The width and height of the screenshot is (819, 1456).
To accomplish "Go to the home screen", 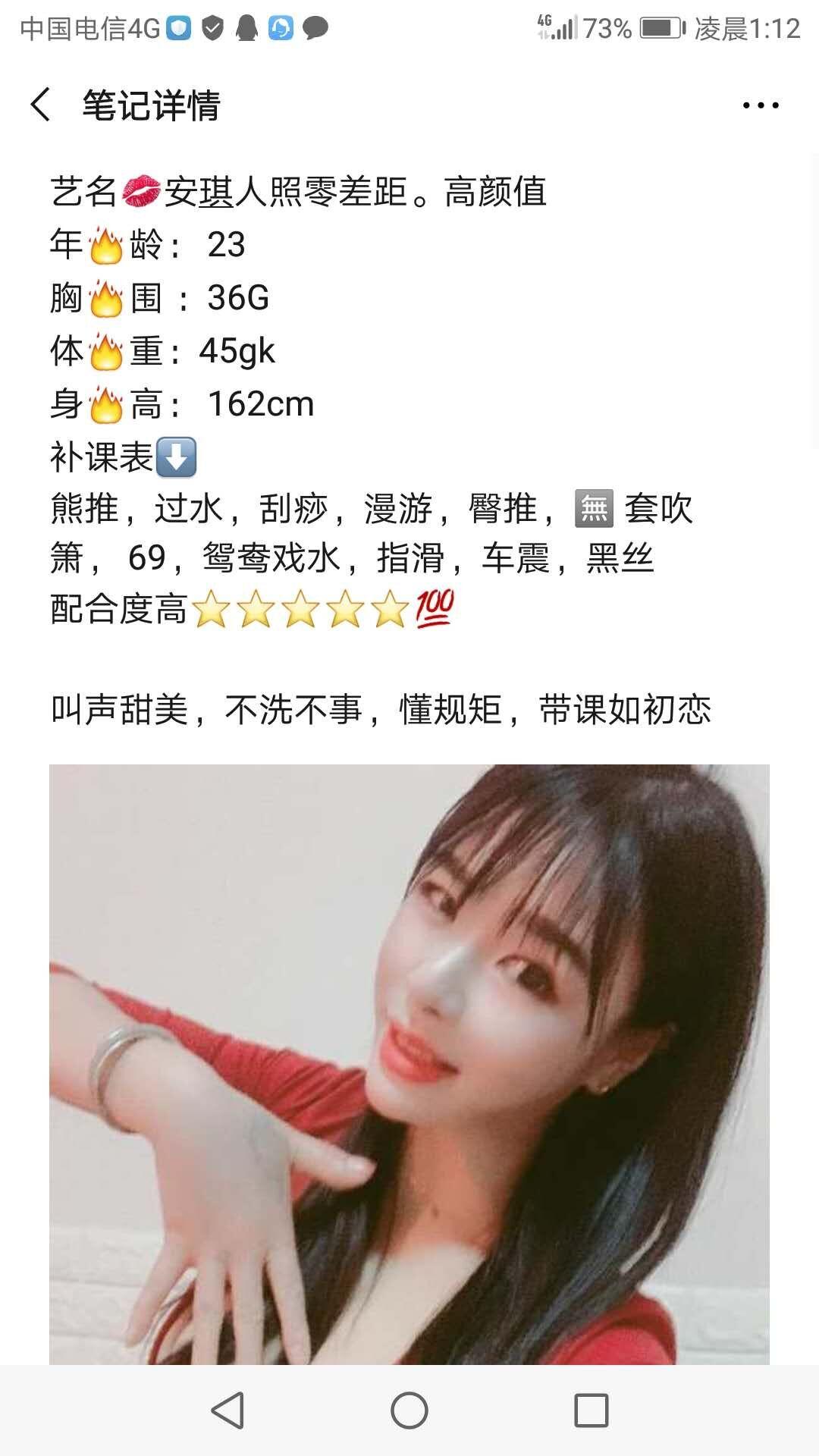I will coord(409,1411).
